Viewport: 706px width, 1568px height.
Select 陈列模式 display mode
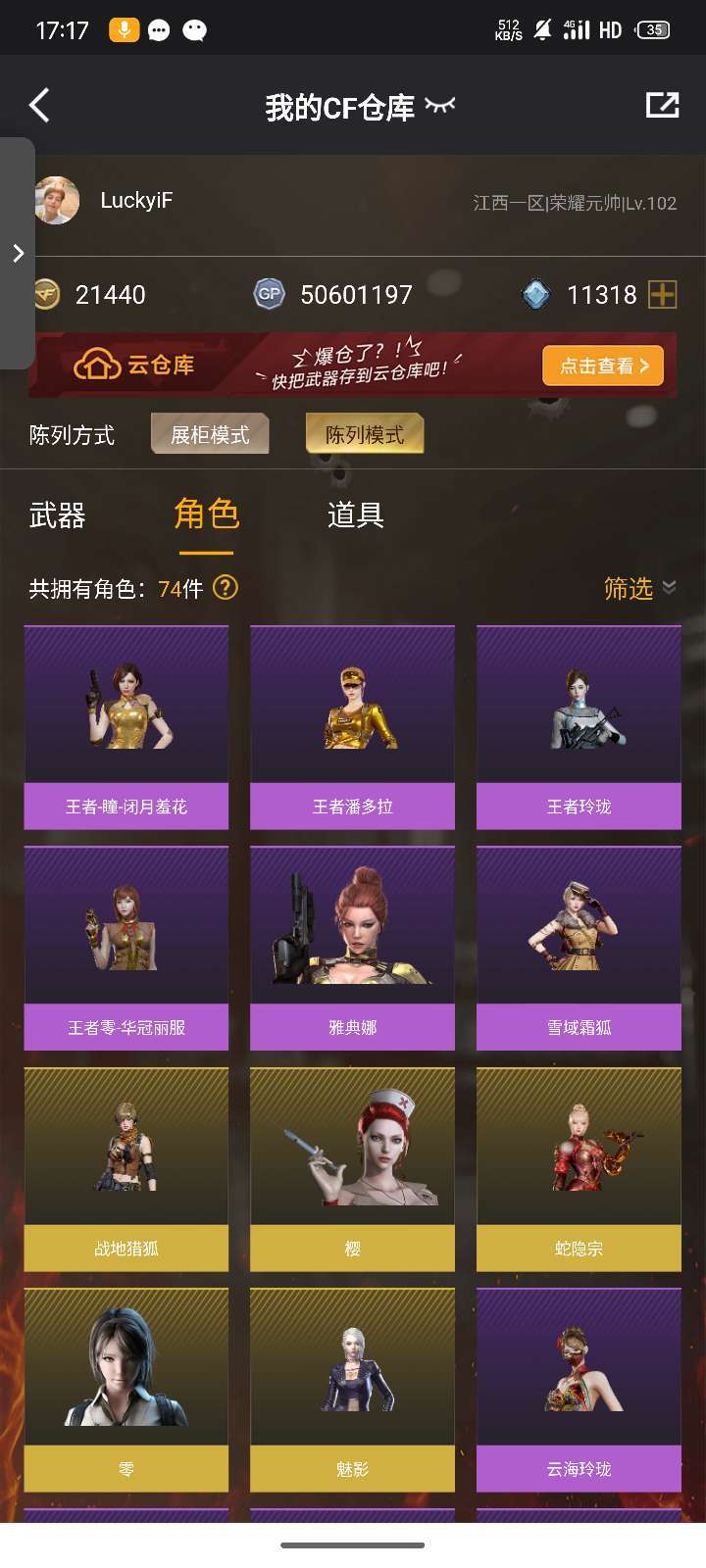click(x=365, y=434)
